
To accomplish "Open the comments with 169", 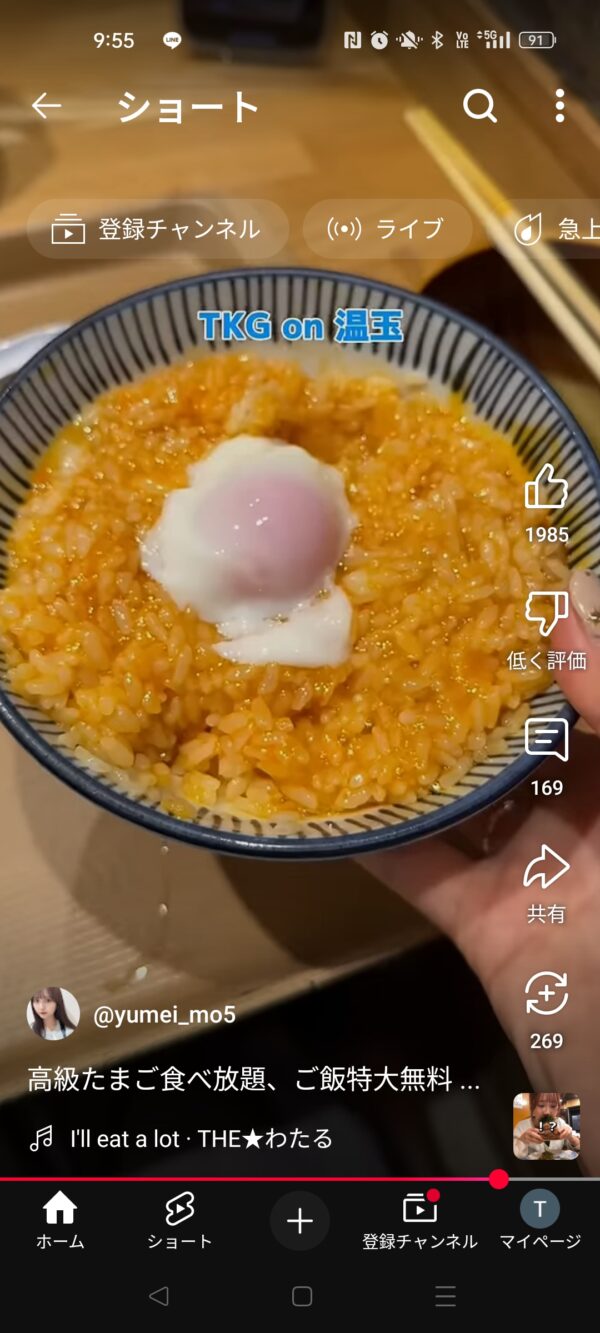I will (546, 741).
